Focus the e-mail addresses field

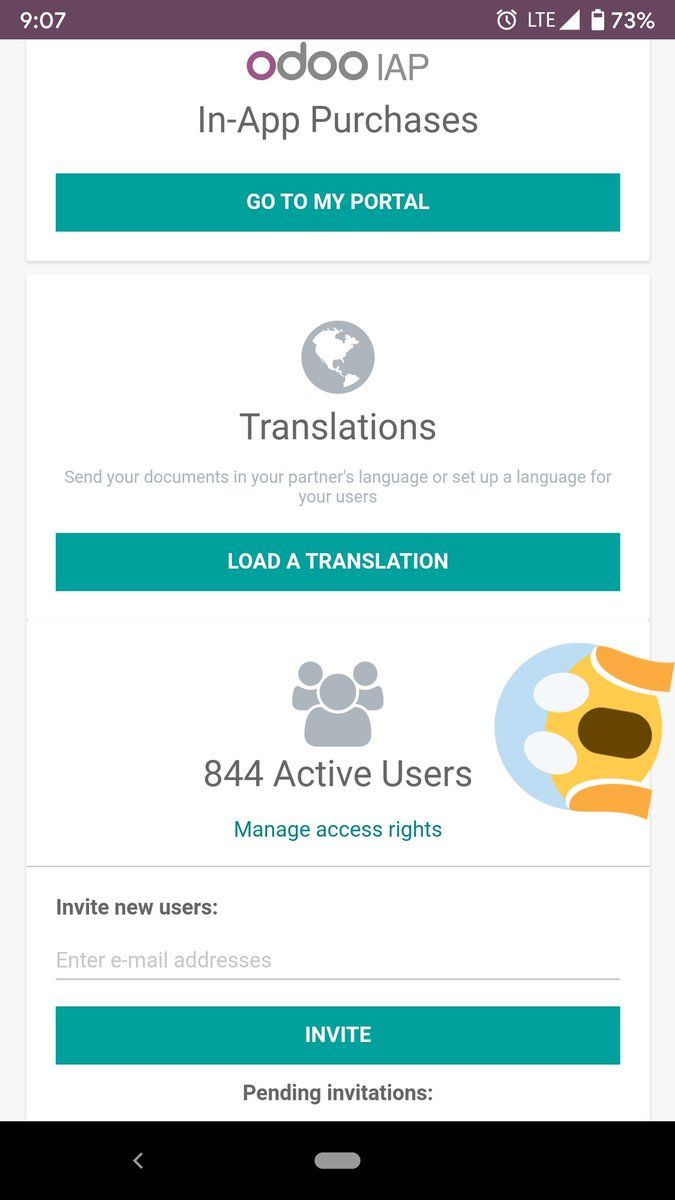click(x=337, y=960)
